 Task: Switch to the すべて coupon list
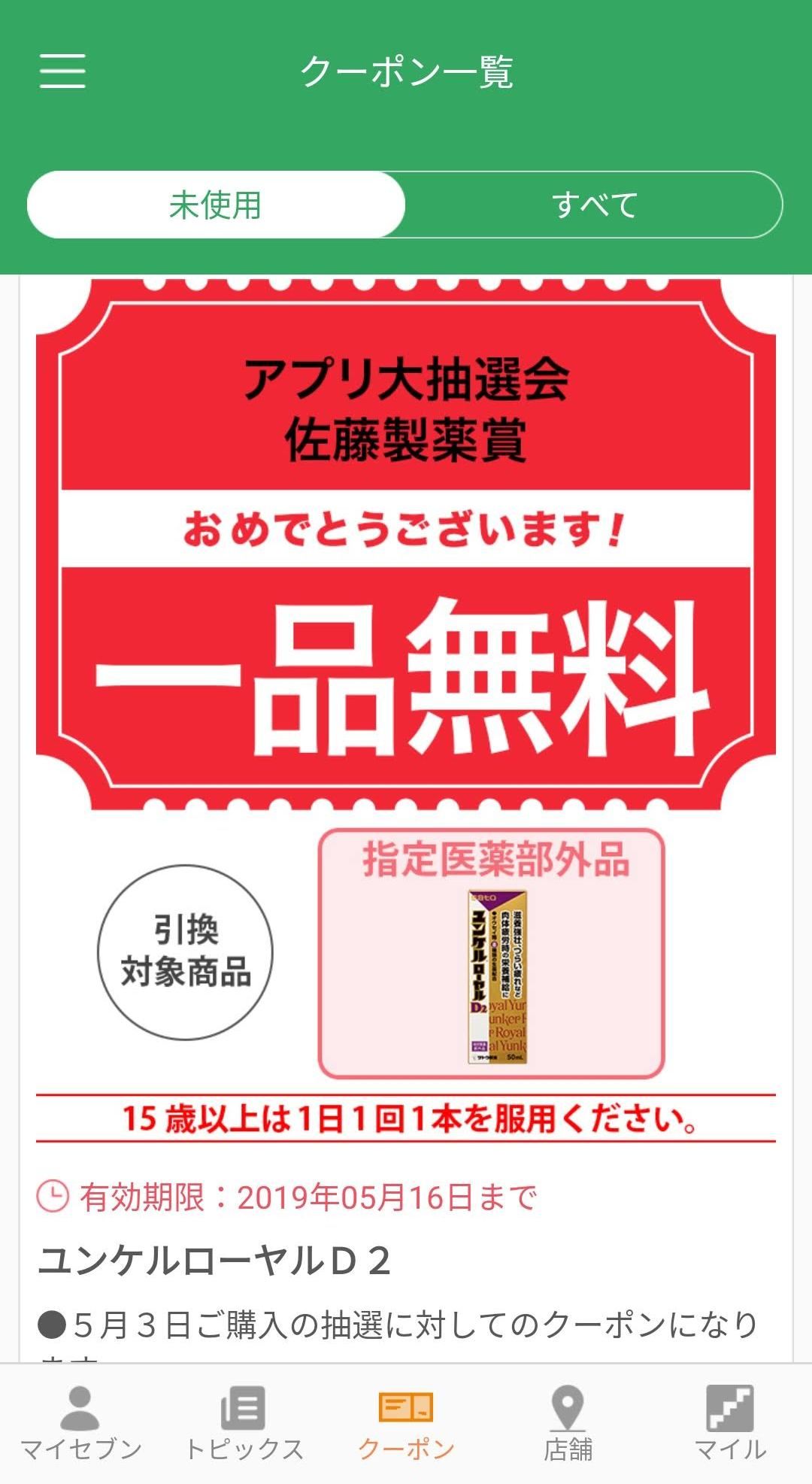[595, 205]
